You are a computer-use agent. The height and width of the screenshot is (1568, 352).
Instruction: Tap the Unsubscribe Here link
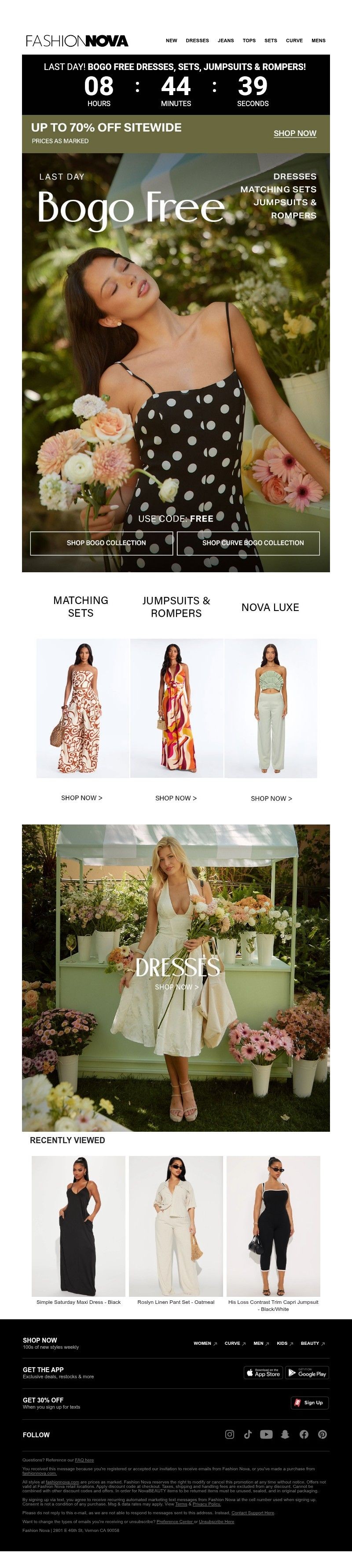(216, 1521)
